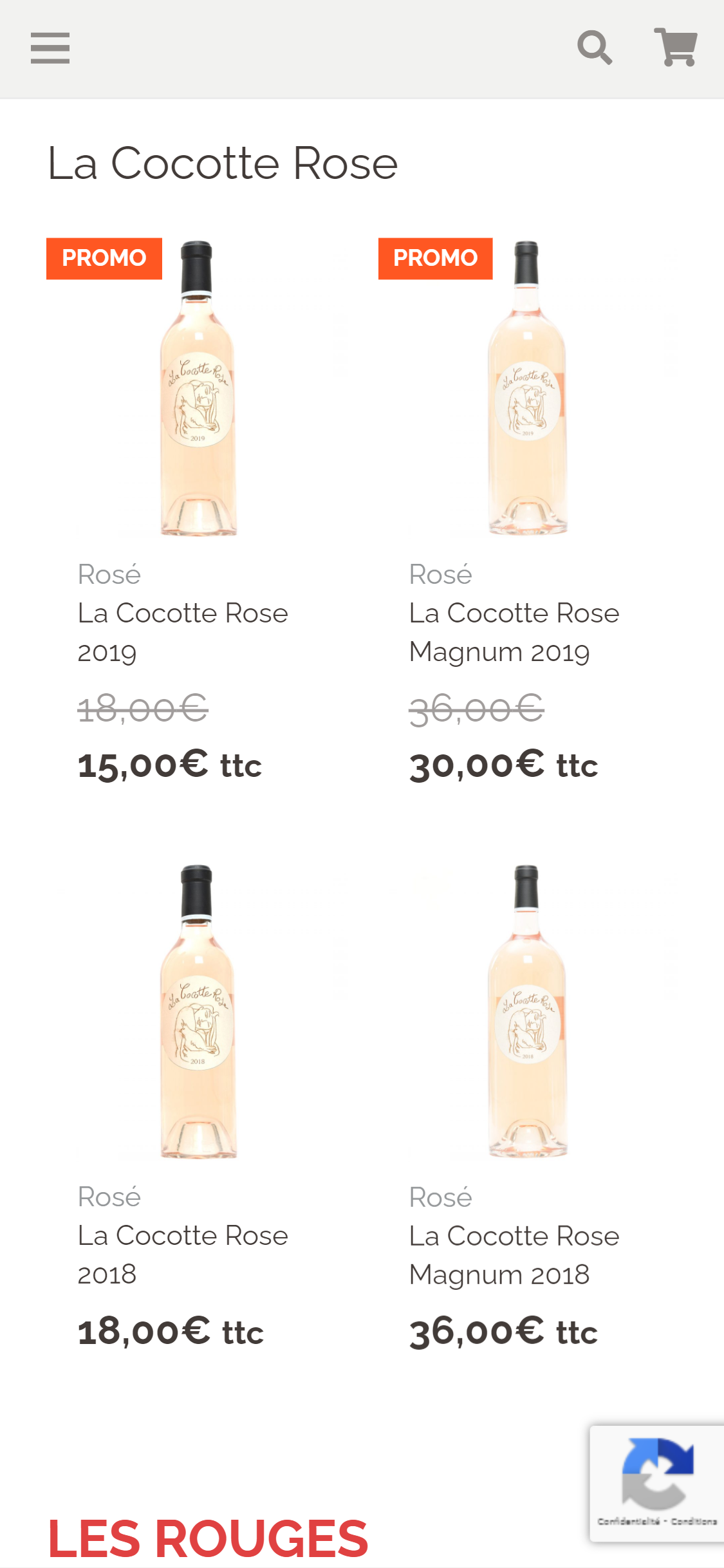Screen dimensions: 724x1568
Task: Open La Cocotte Rose 2019 product
Action: 183,632
